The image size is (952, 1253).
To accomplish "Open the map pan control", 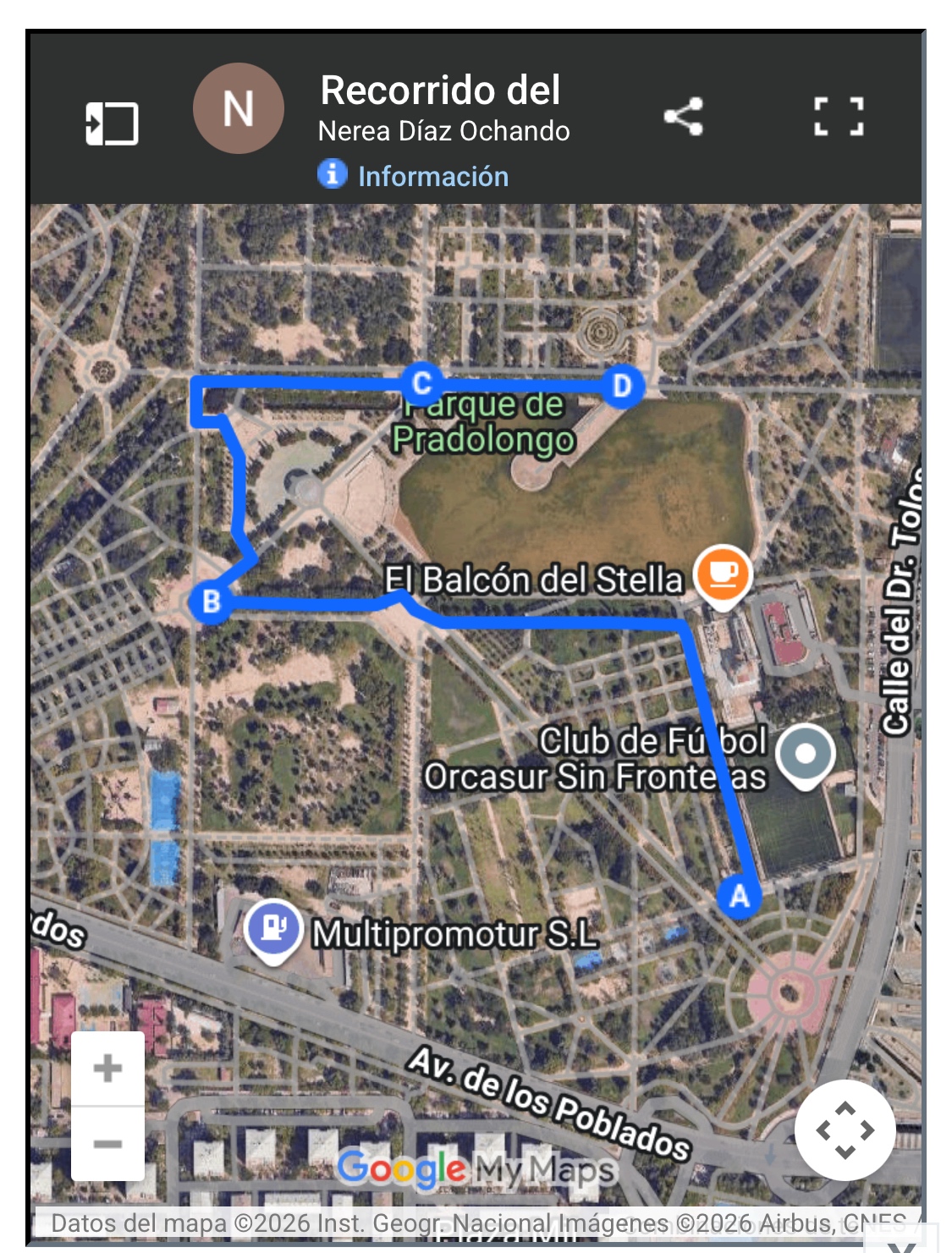I will pos(844,1129).
